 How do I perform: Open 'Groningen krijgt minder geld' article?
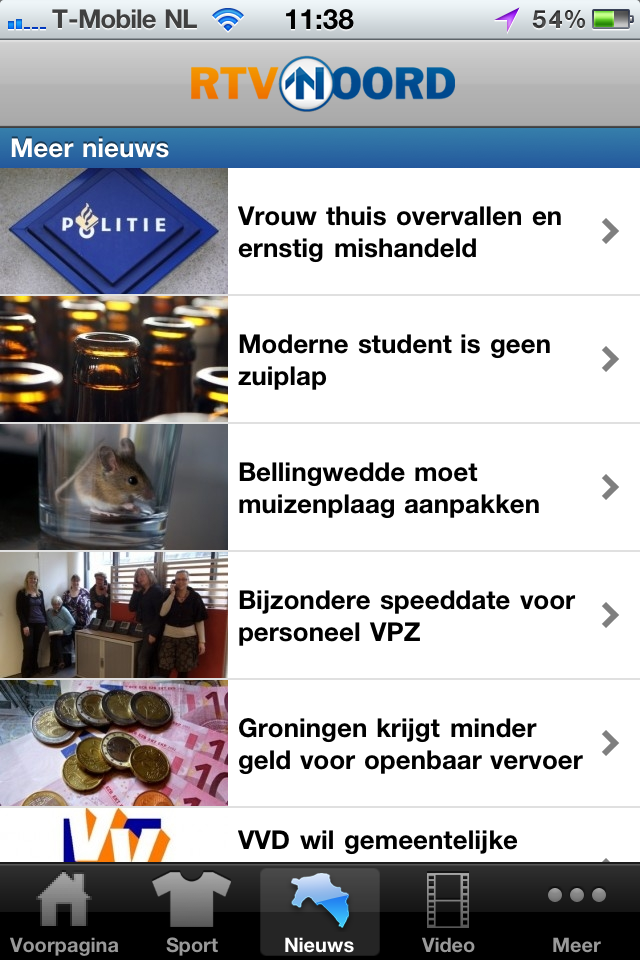[400, 744]
